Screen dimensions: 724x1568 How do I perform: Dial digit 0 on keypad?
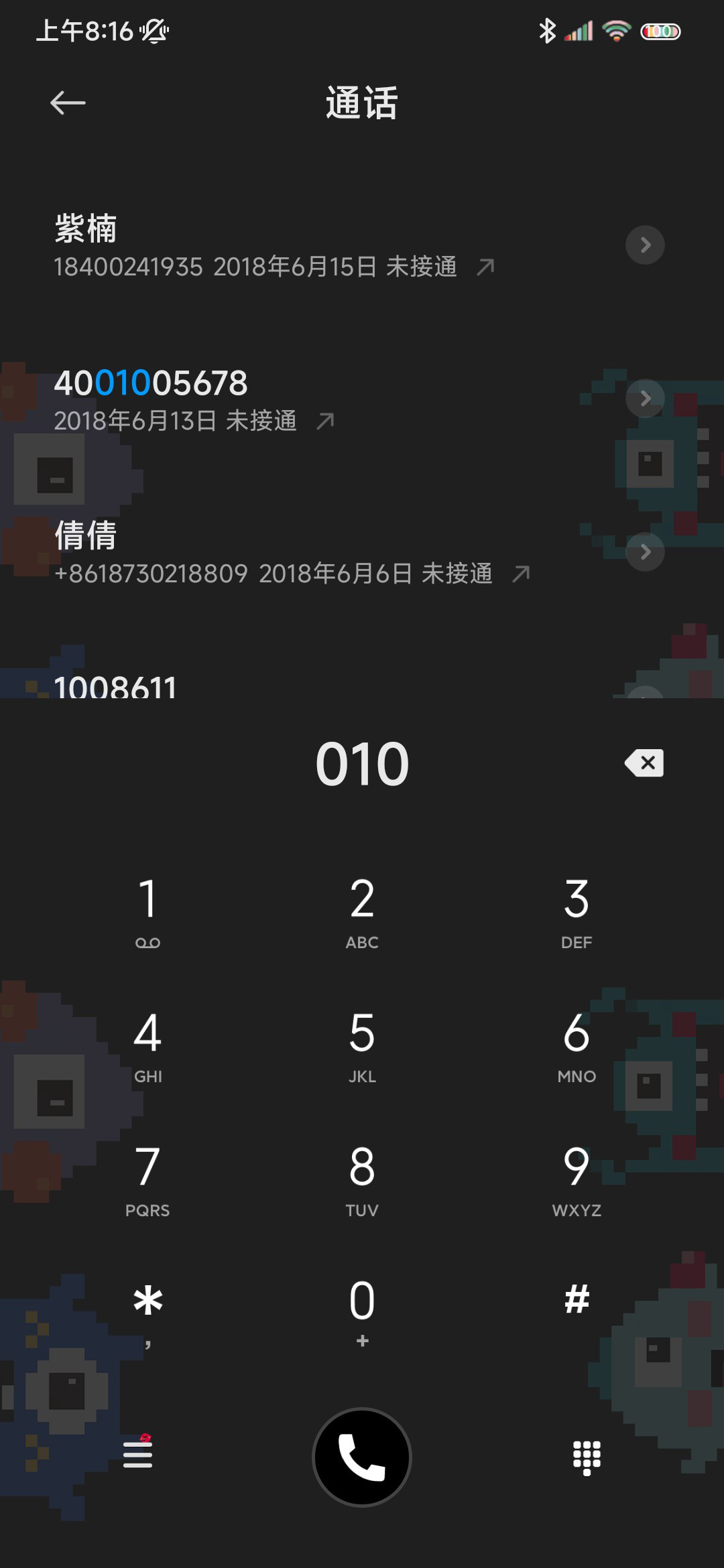tap(362, 1312)
